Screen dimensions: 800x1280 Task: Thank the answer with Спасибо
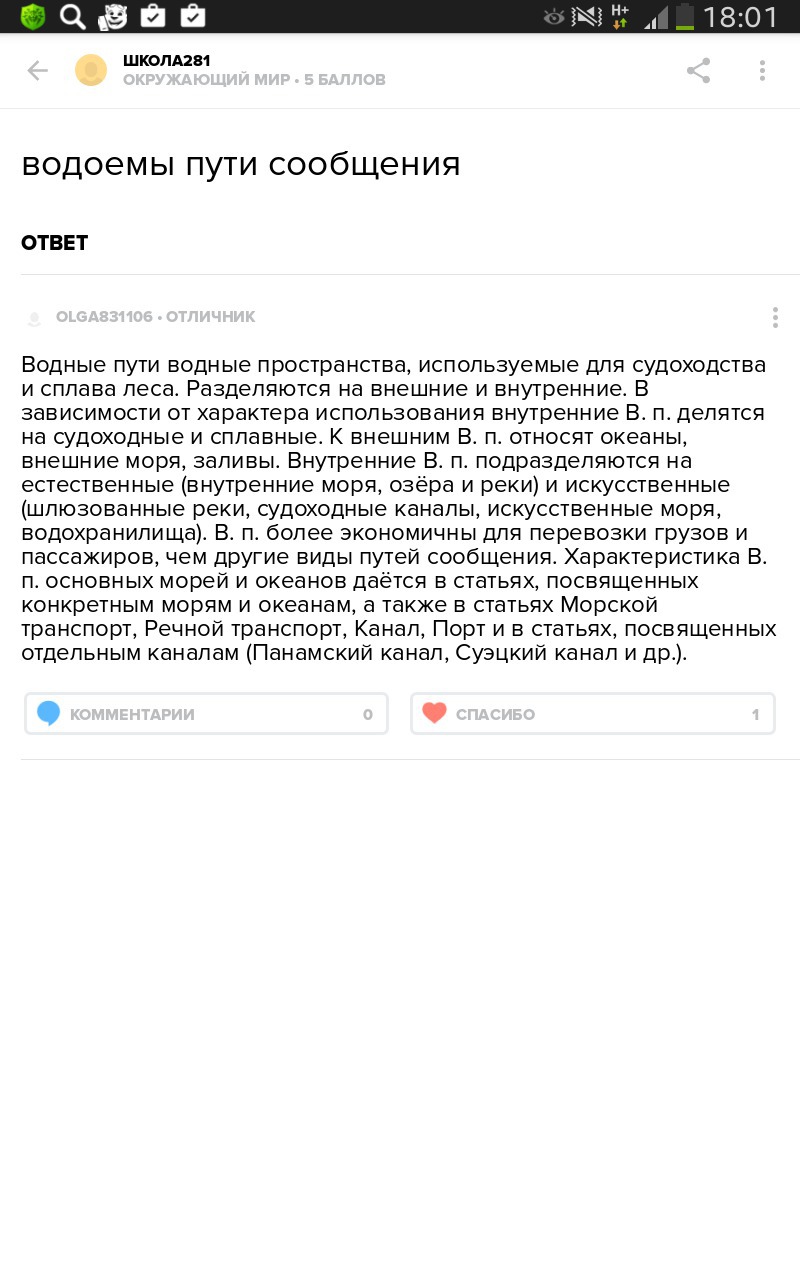(593, 714)
